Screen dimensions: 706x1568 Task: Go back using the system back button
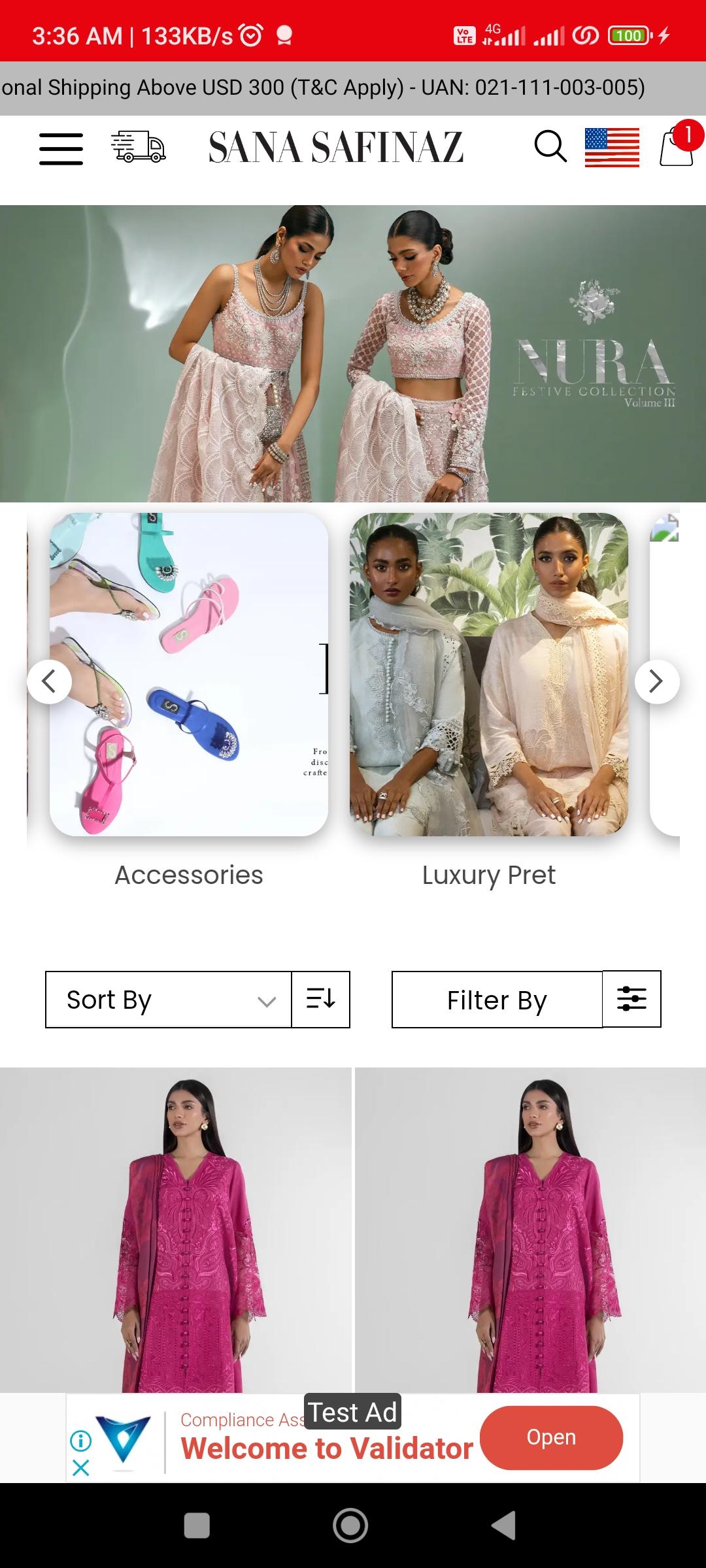(x=503, y=1526)
